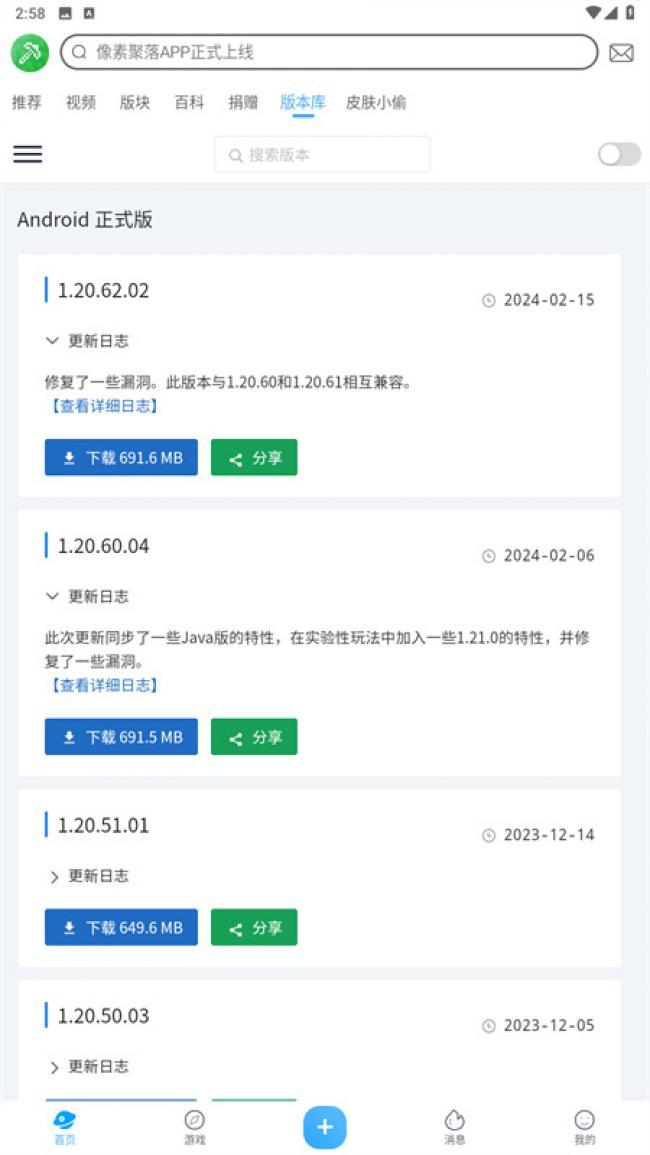
Task: Collapse 更新日志 for version 1.20.62.02
Action: (87, 341)
